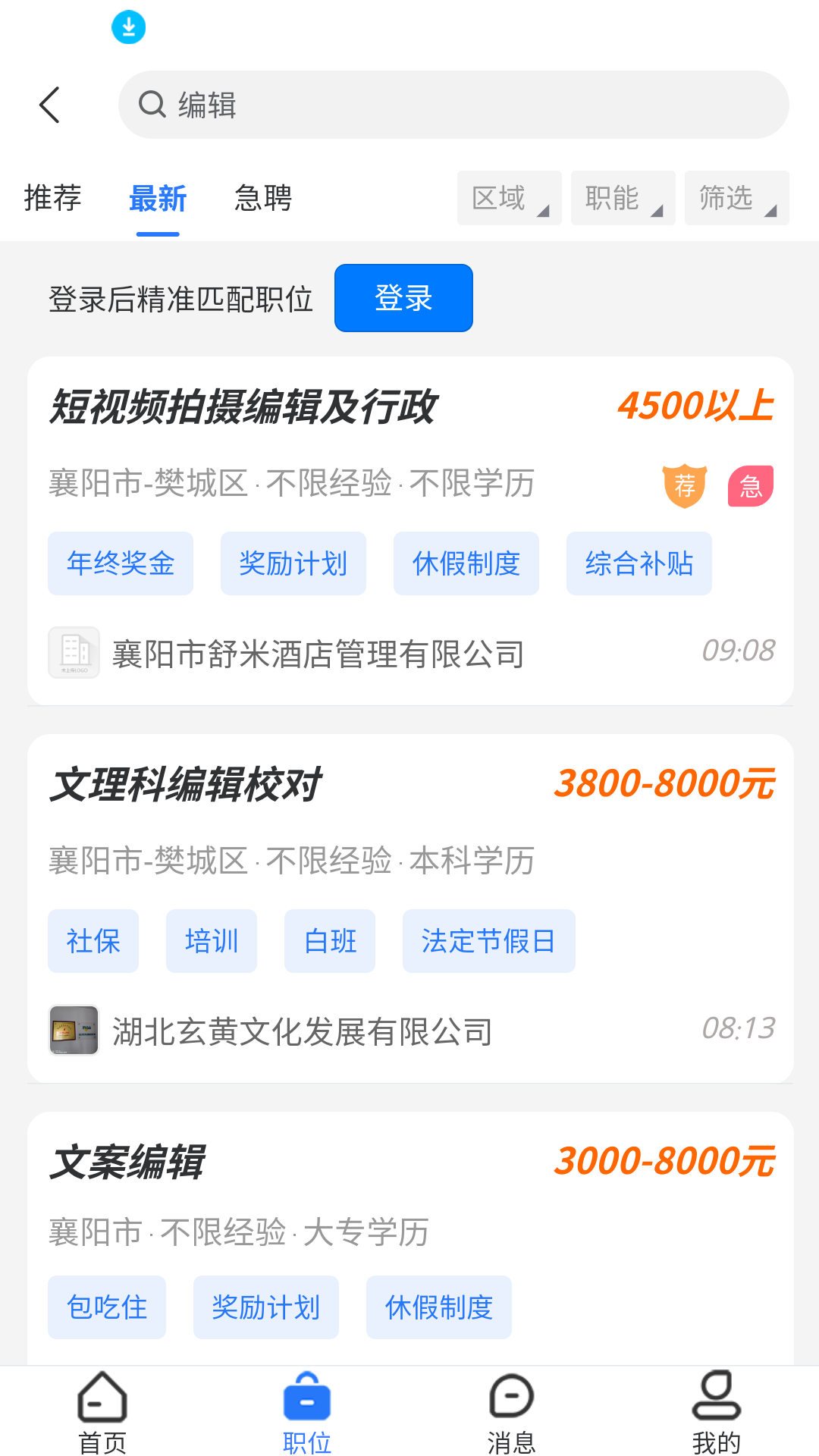Expand the 筛选 filter options

tap(736, 198)
